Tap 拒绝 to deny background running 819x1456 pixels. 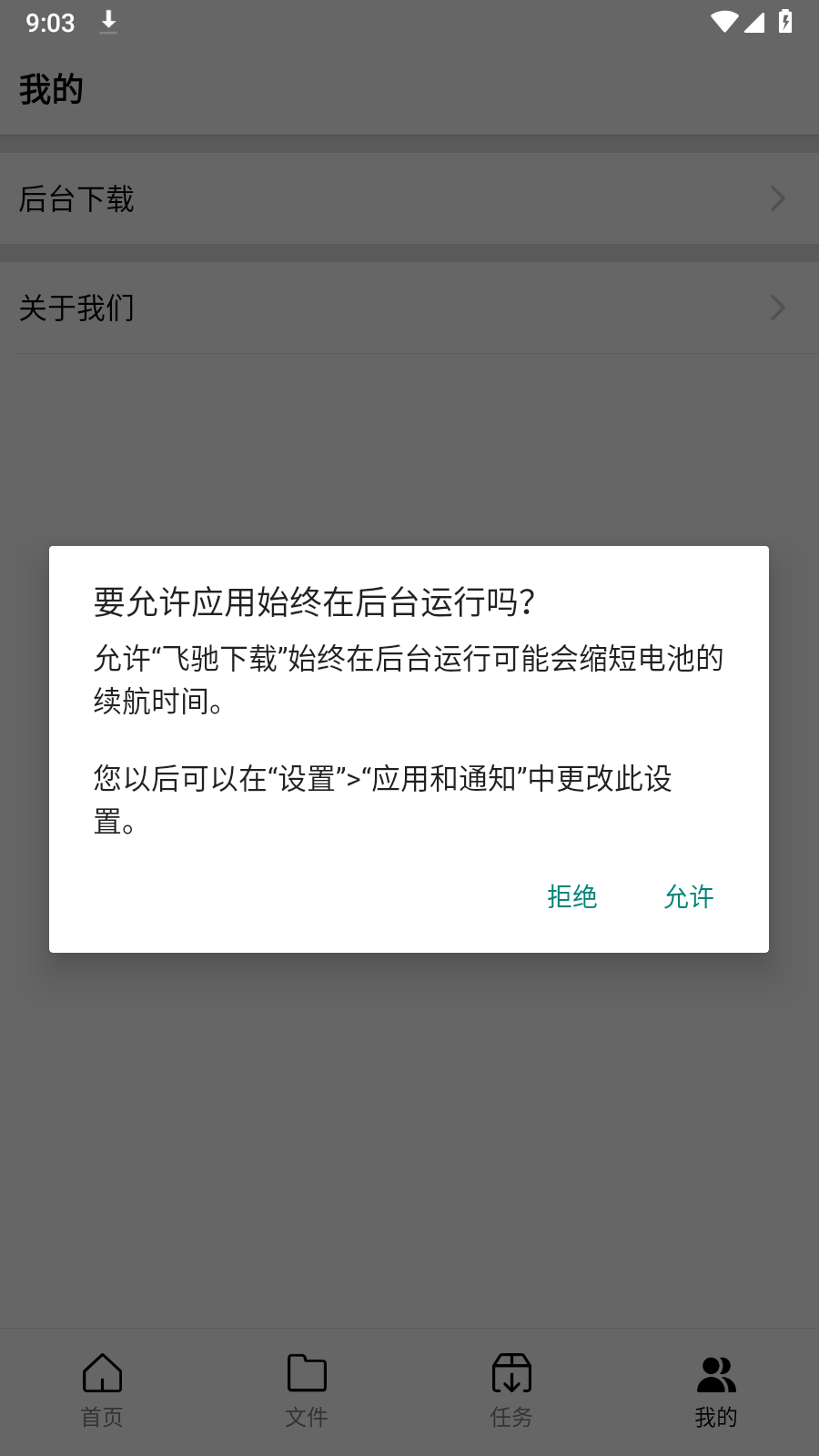tap(572, 897)
